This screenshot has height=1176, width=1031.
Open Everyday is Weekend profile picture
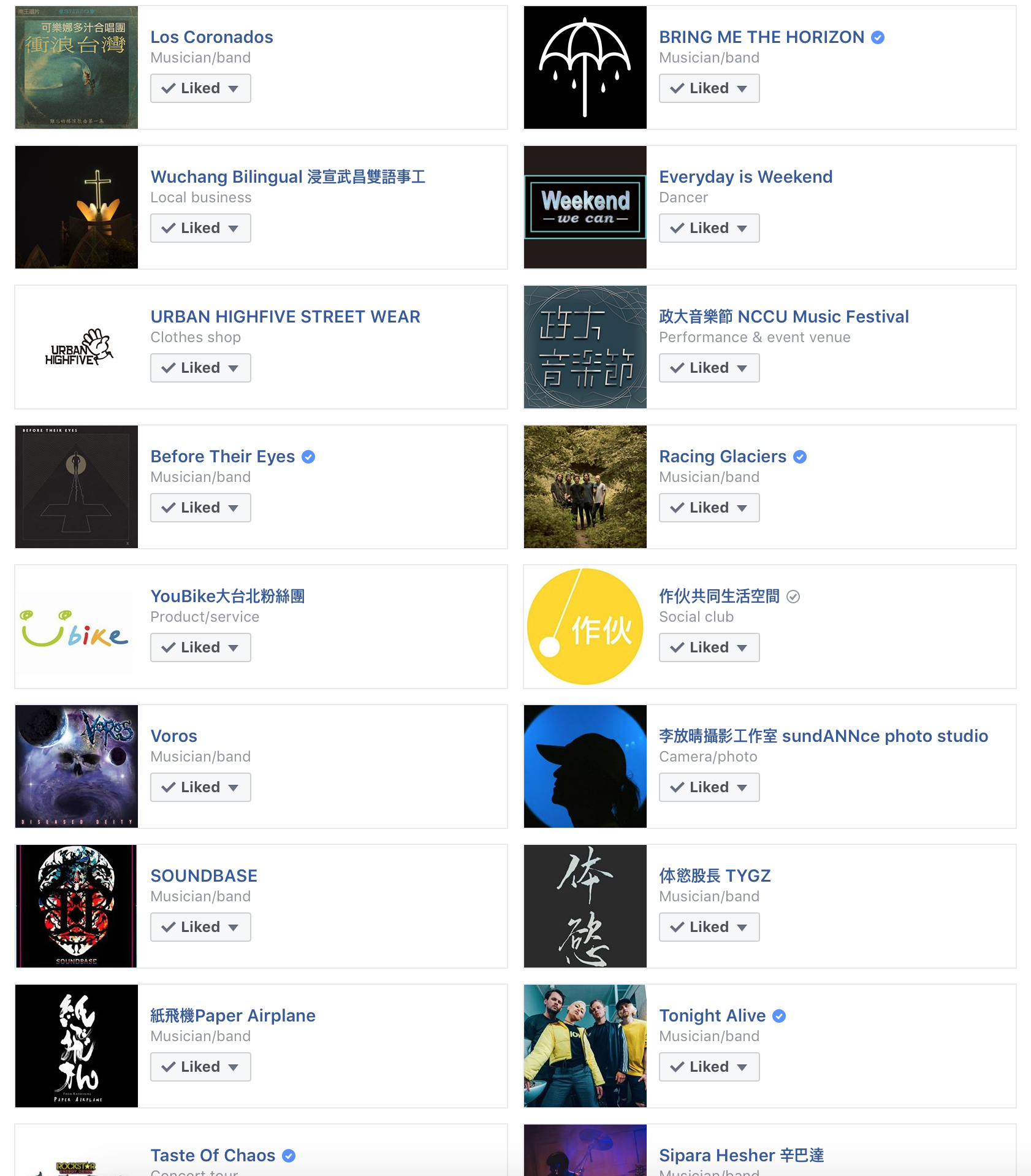coord(585,207)
